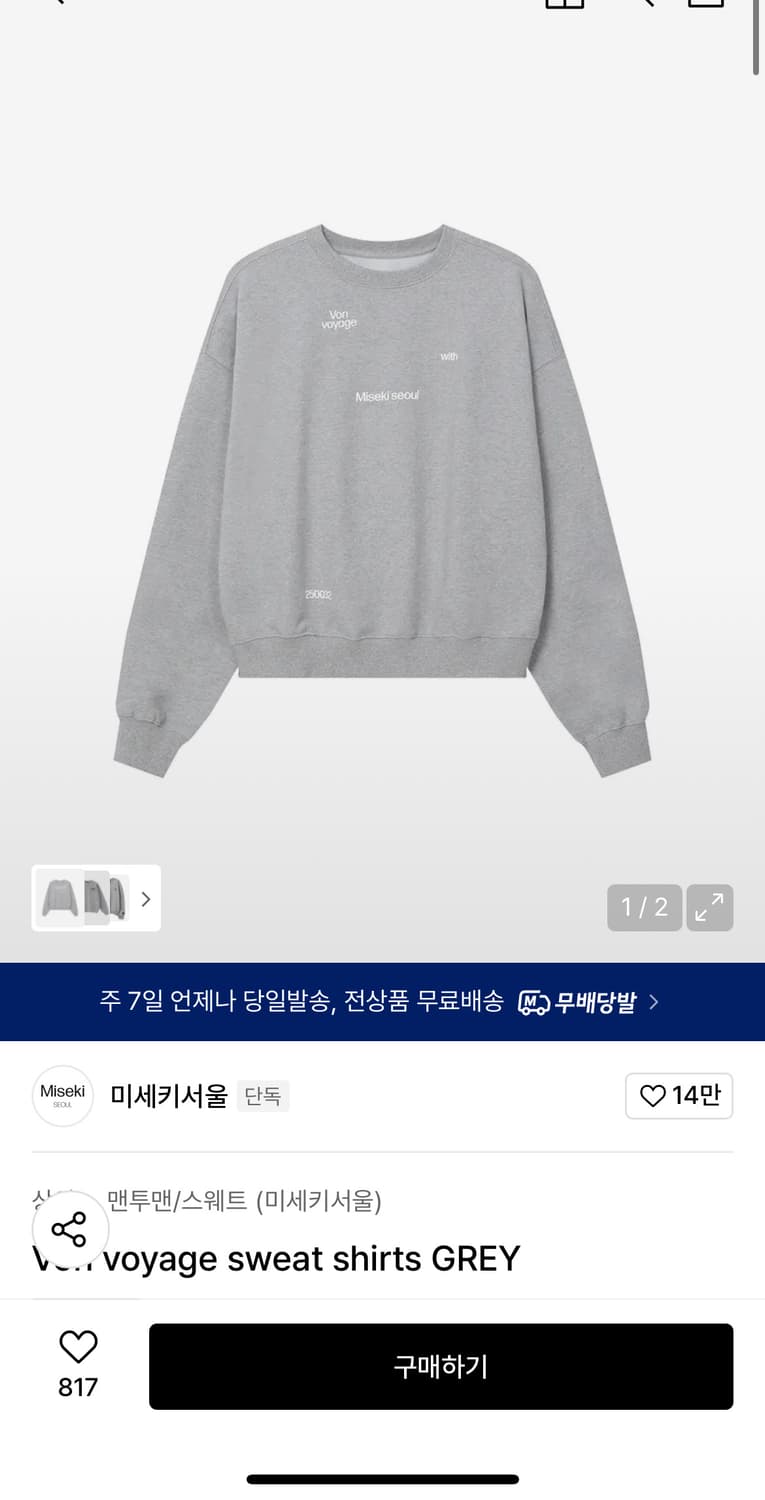This screenshot has width=765, height=1500.
Task: Tap the Miseki Seoul circular brand logo
Action: (x=62, y=1096)
